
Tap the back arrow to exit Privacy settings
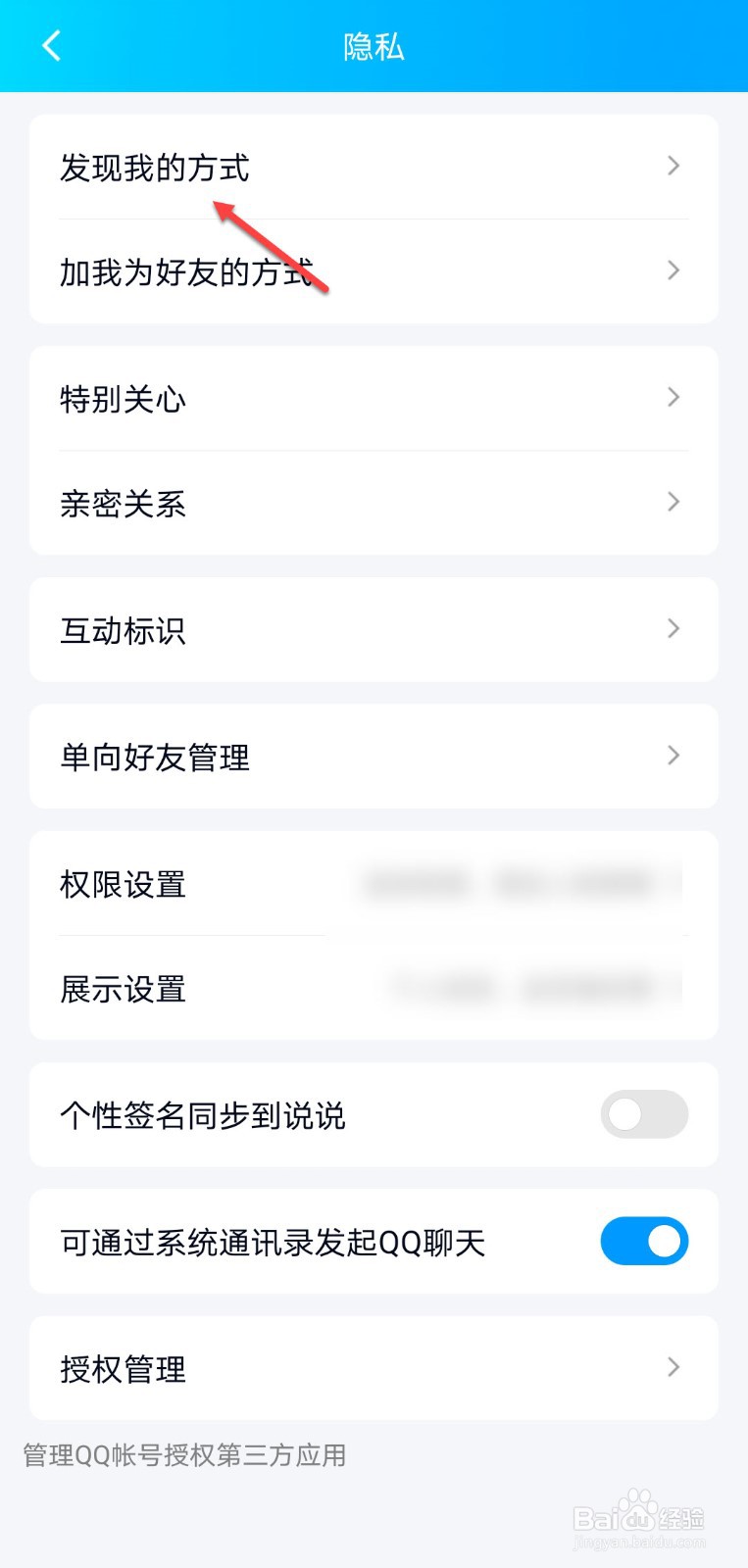coord(51,45)
